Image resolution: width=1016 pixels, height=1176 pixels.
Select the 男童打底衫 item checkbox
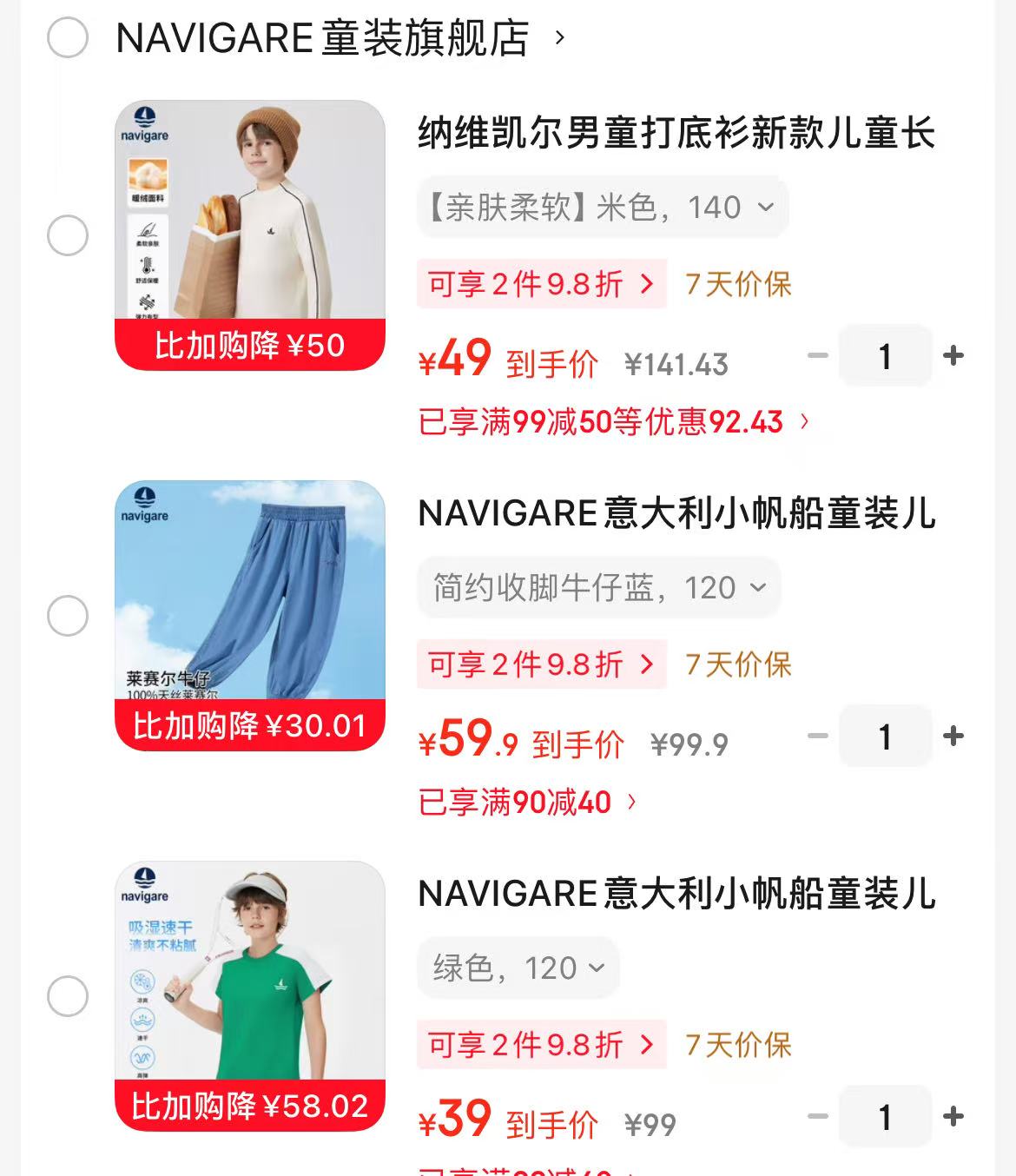pos(68,235)
